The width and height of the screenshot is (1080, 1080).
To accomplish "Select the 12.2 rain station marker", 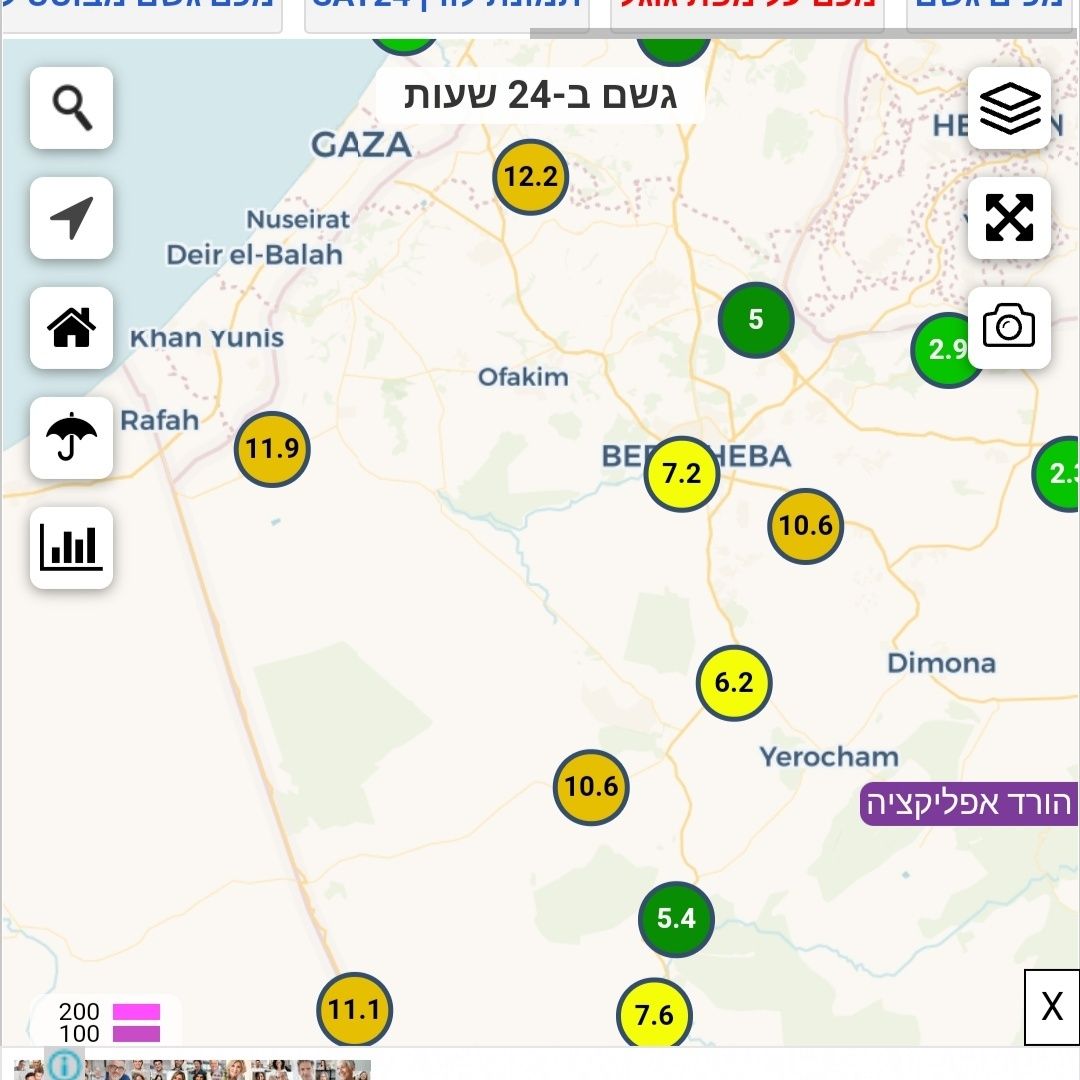I will (x=530, y=177).
